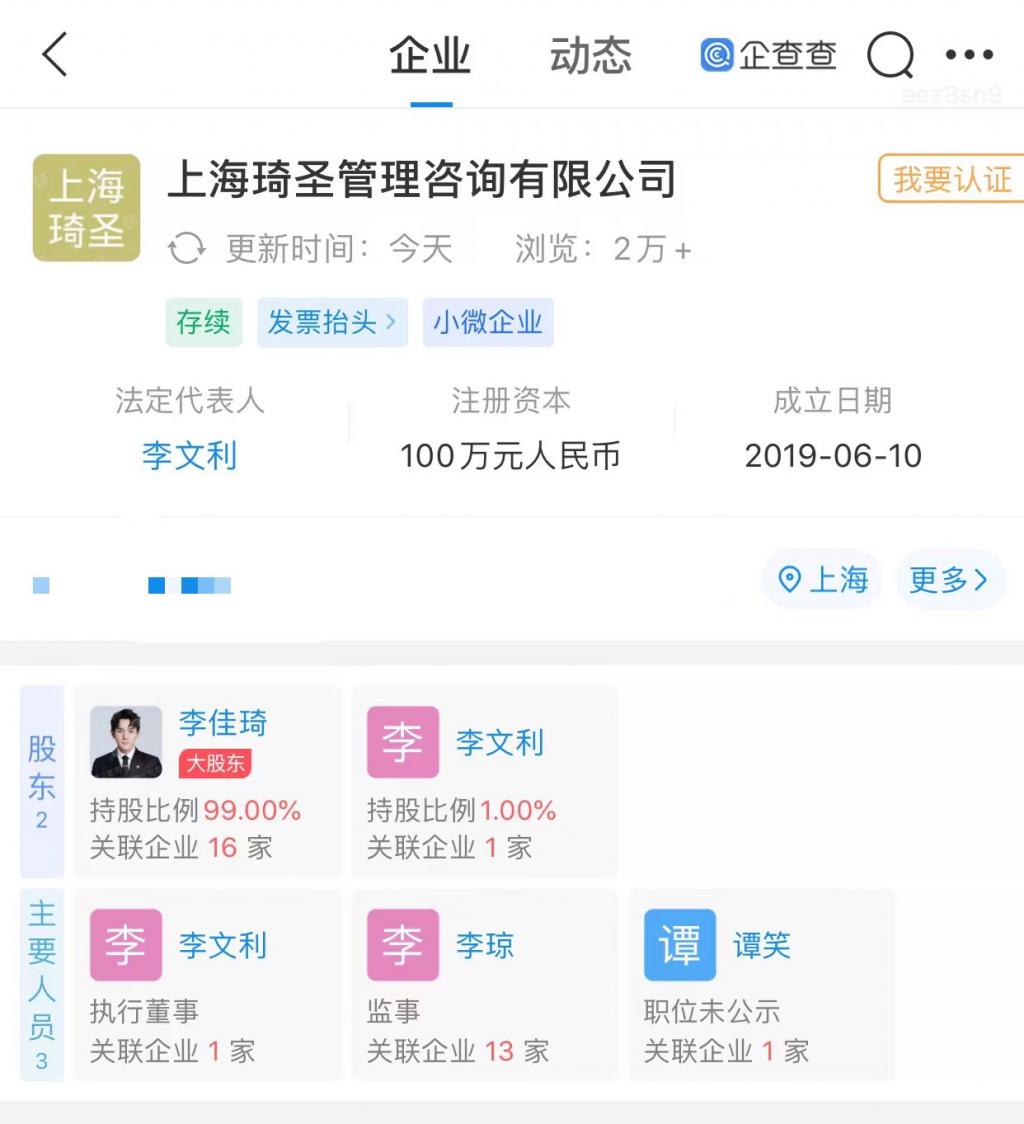
Task: Go back with the back arrow
Action: (55, 54)
